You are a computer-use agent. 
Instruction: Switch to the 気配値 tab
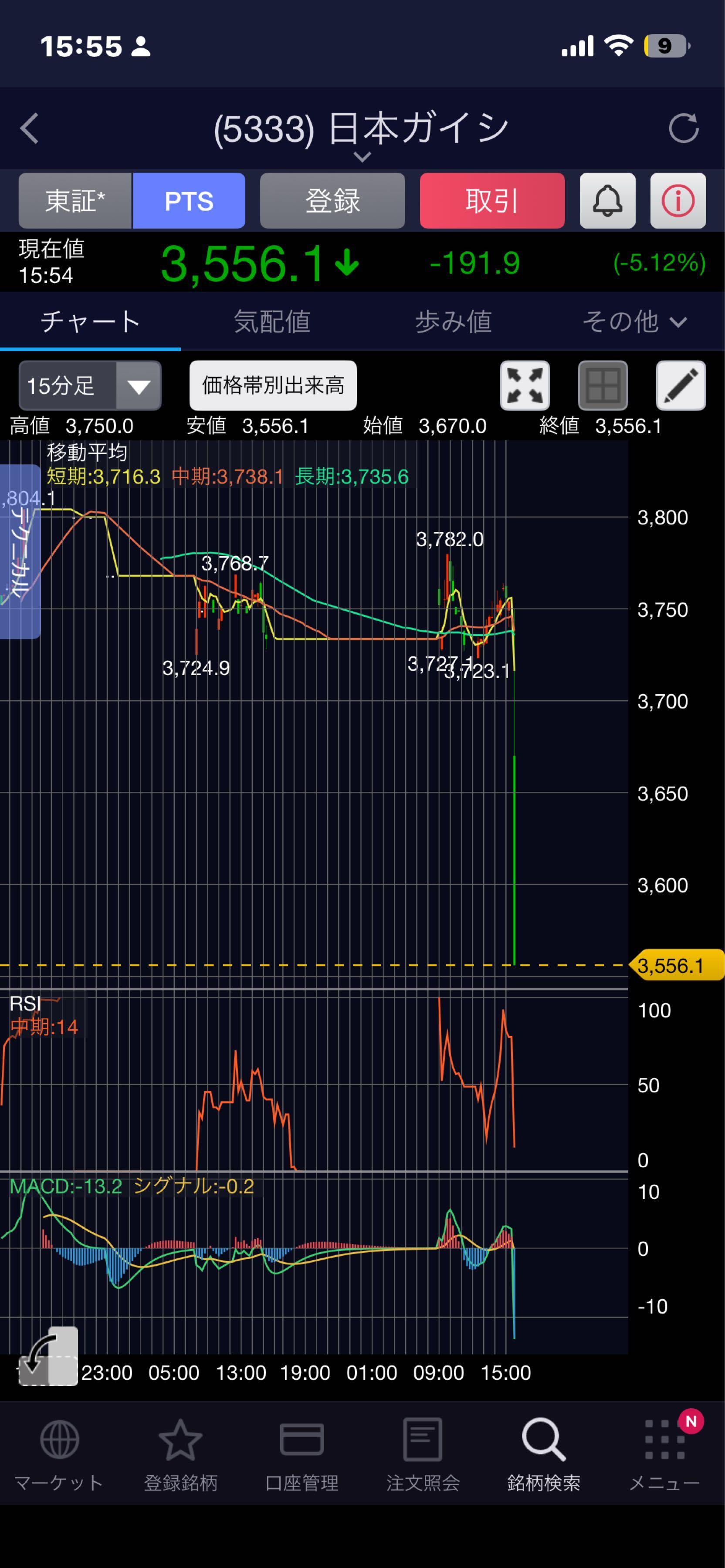point(271,321)
